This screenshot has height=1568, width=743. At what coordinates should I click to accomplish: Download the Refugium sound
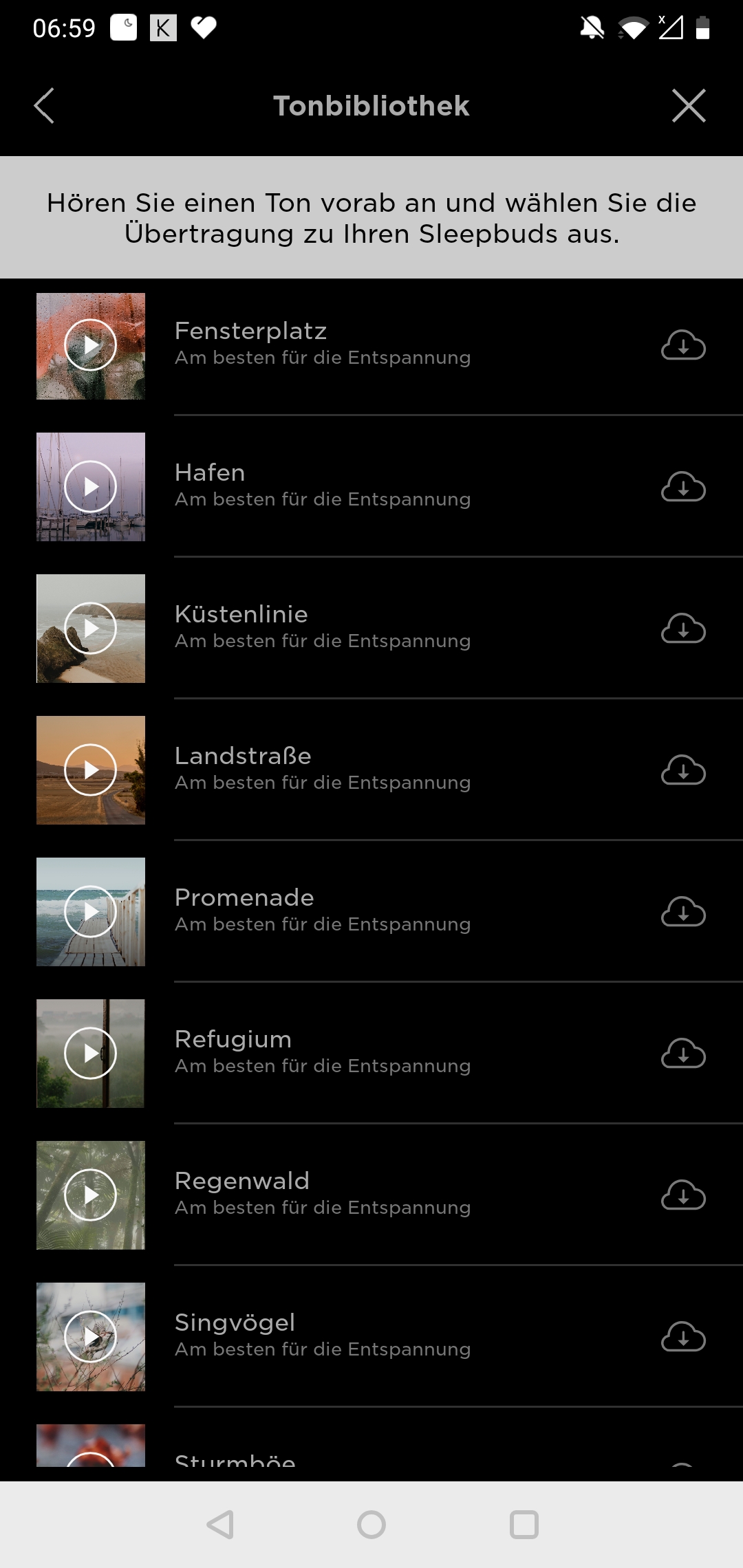coord(683,1054)
